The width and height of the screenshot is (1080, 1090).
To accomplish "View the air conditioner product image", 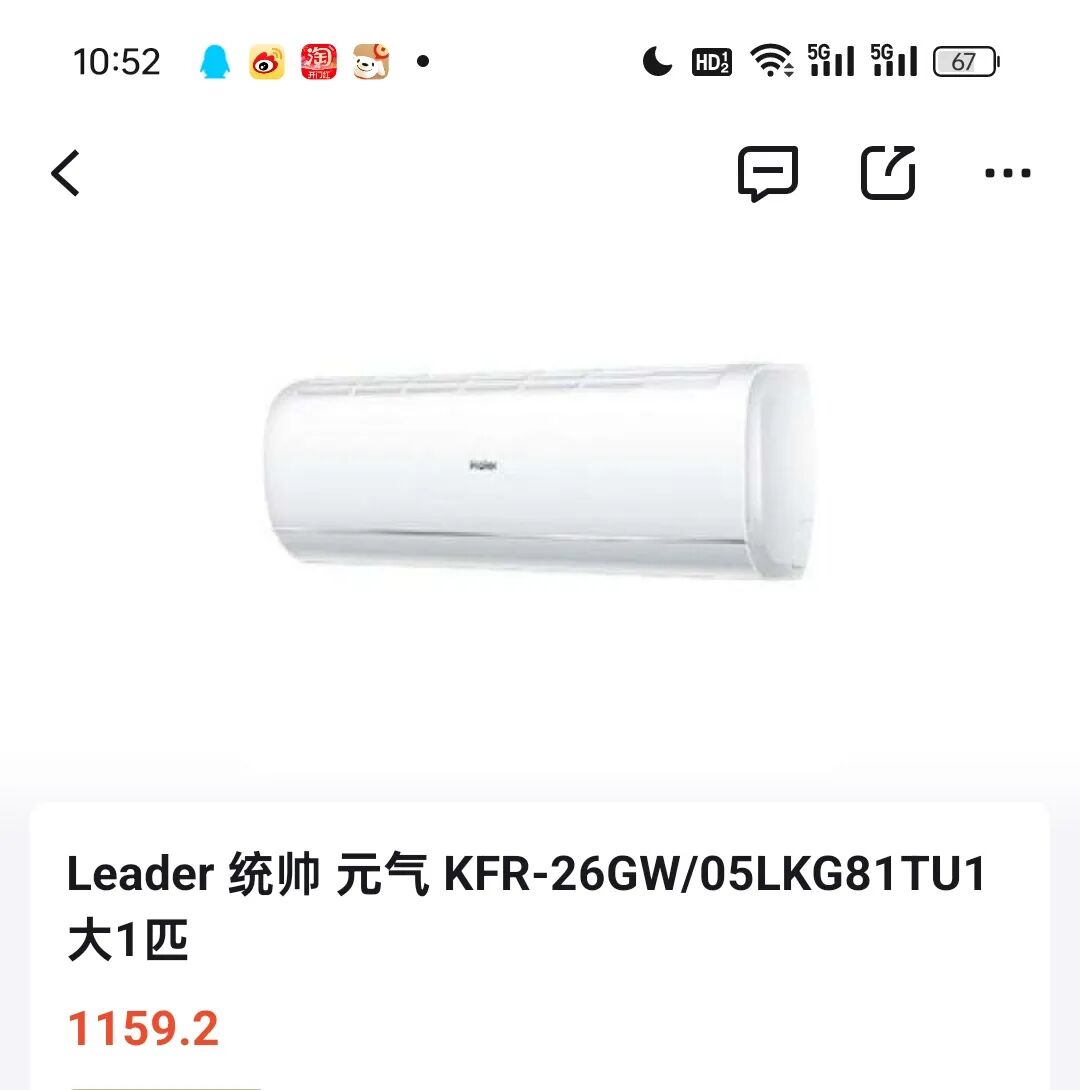I will point(540,470).
